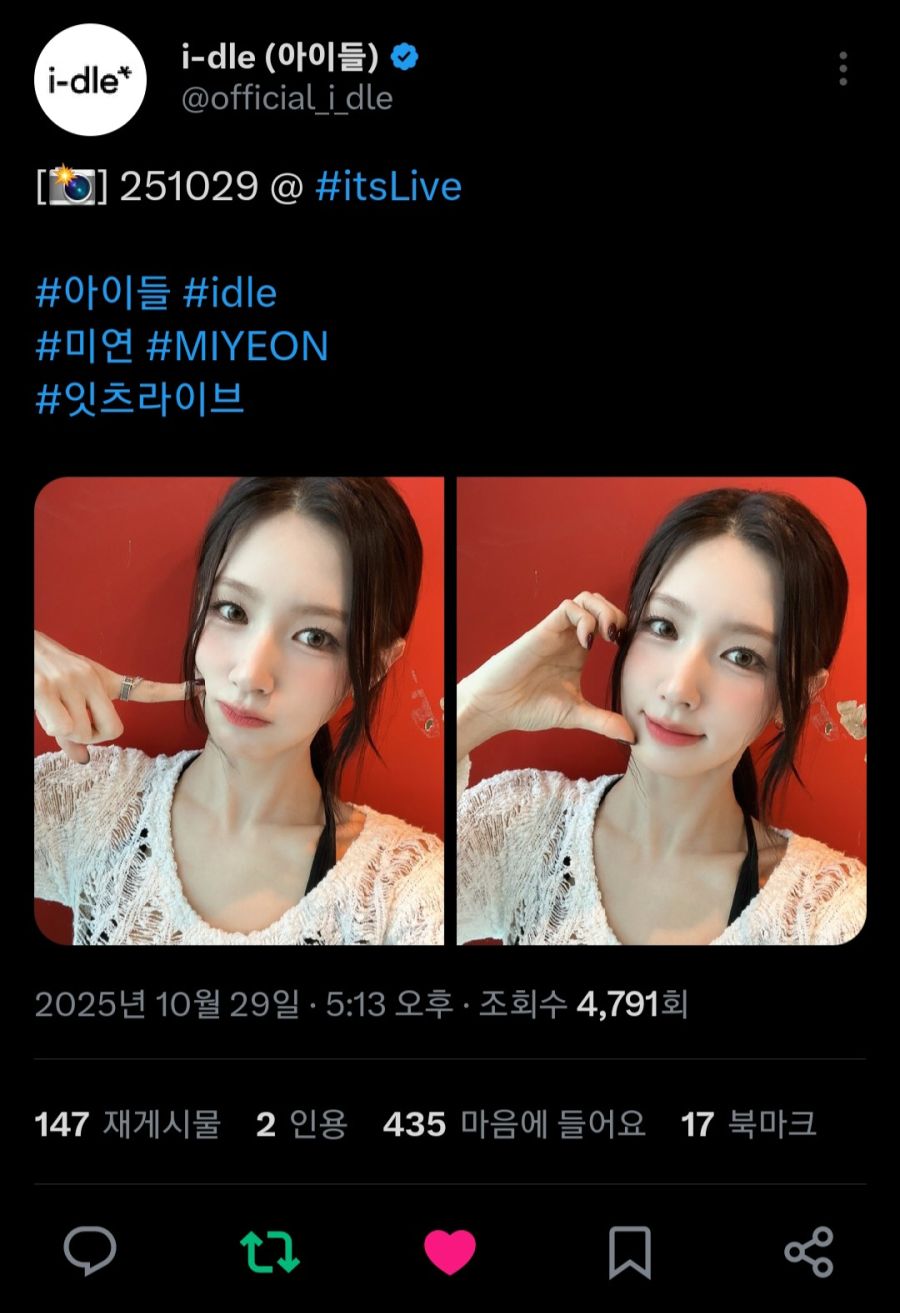
Task: Share this post
Action: coord(808,1251)
